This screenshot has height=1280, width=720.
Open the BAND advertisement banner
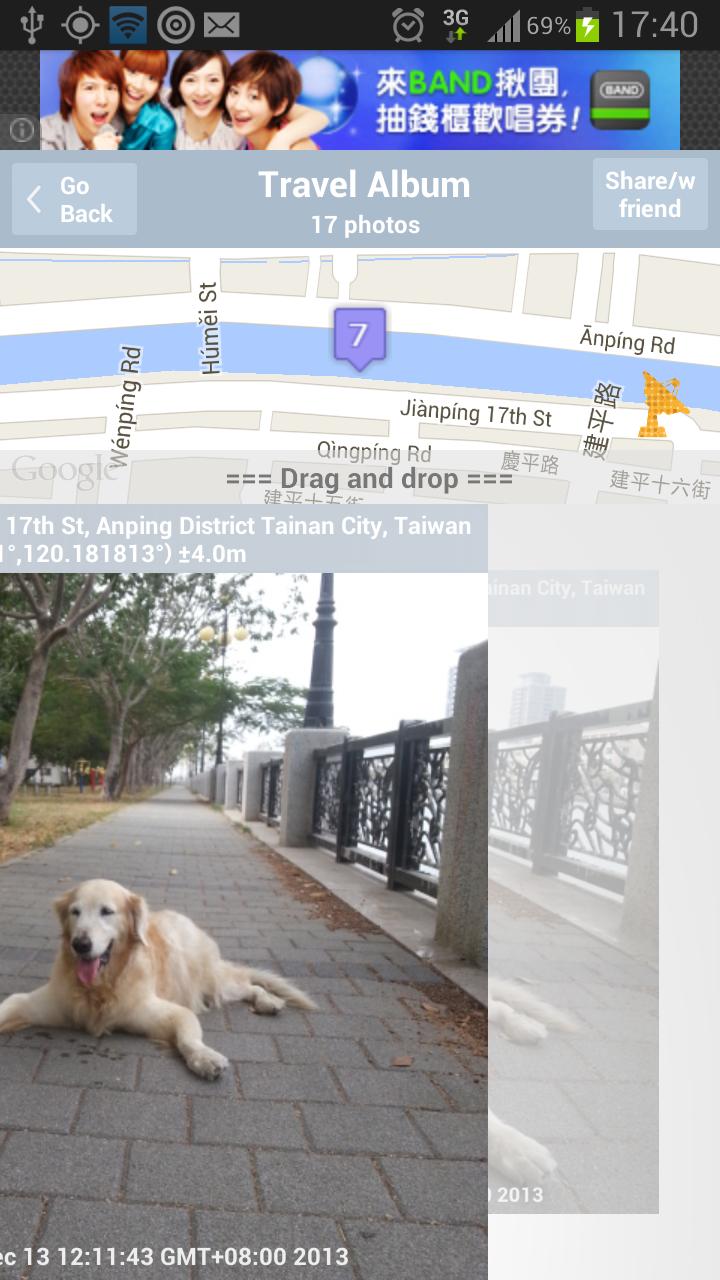360,100
